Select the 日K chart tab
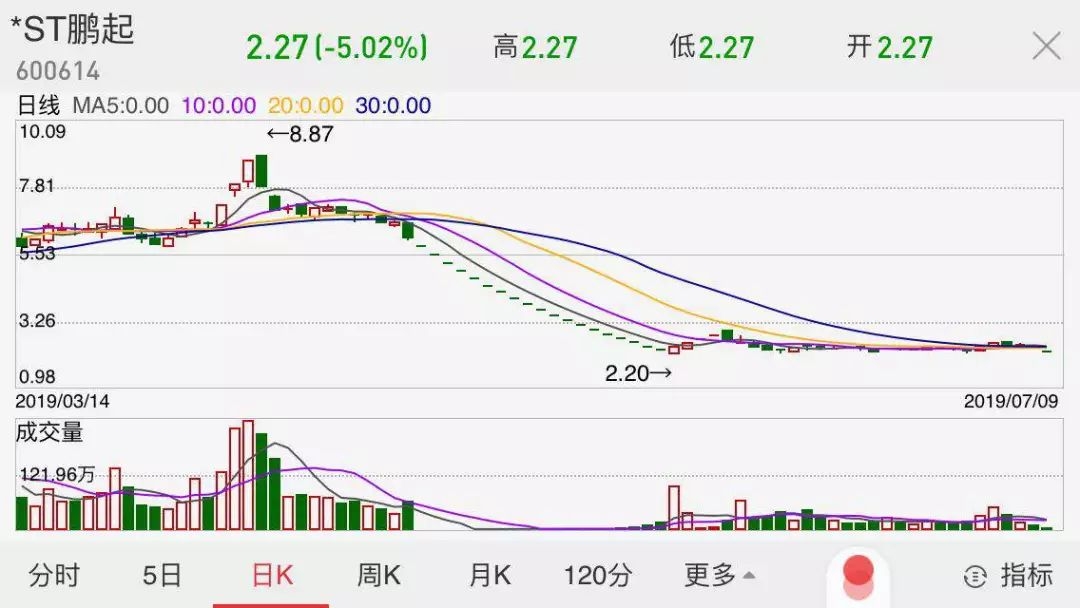The width and height of the screenshot is (1080, 608). 271,575
